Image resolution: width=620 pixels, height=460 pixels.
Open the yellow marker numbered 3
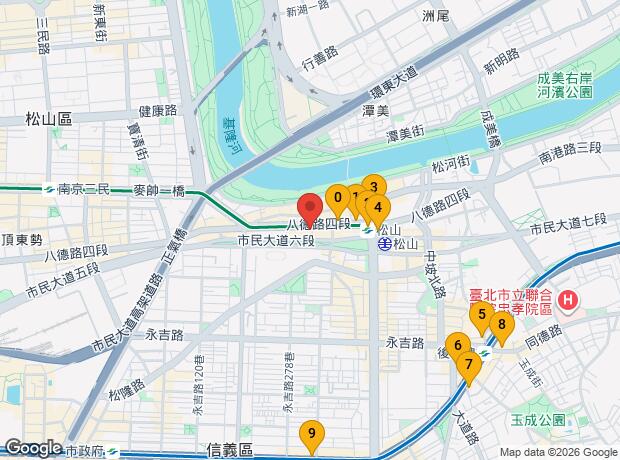point(374,187)
